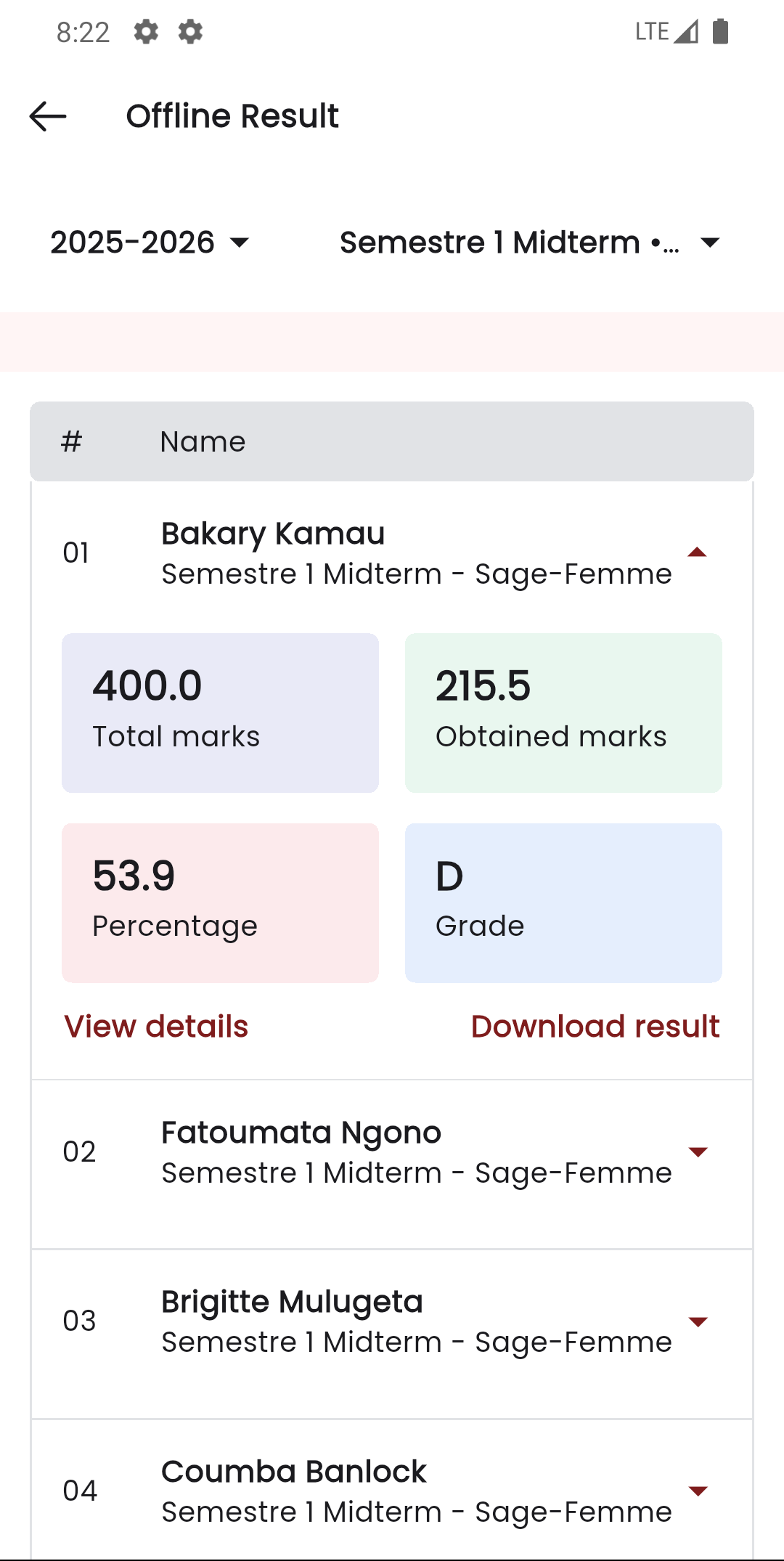Expand Fatoumata Ngono's result details
The width and height of the screenshot is (784, 1561).
tap(698, 1151)
